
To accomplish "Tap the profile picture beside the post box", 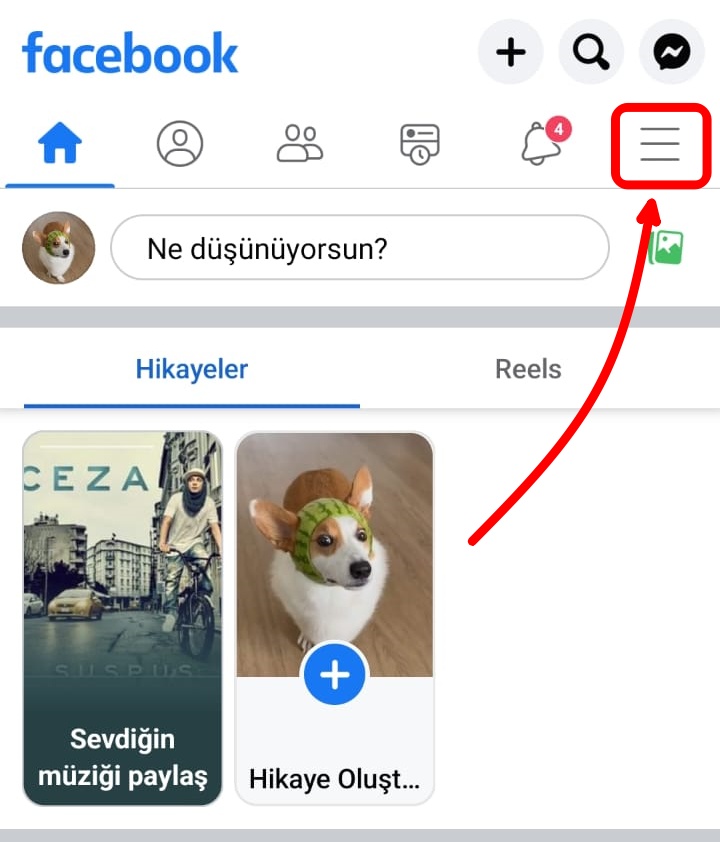I will (59, 247).
